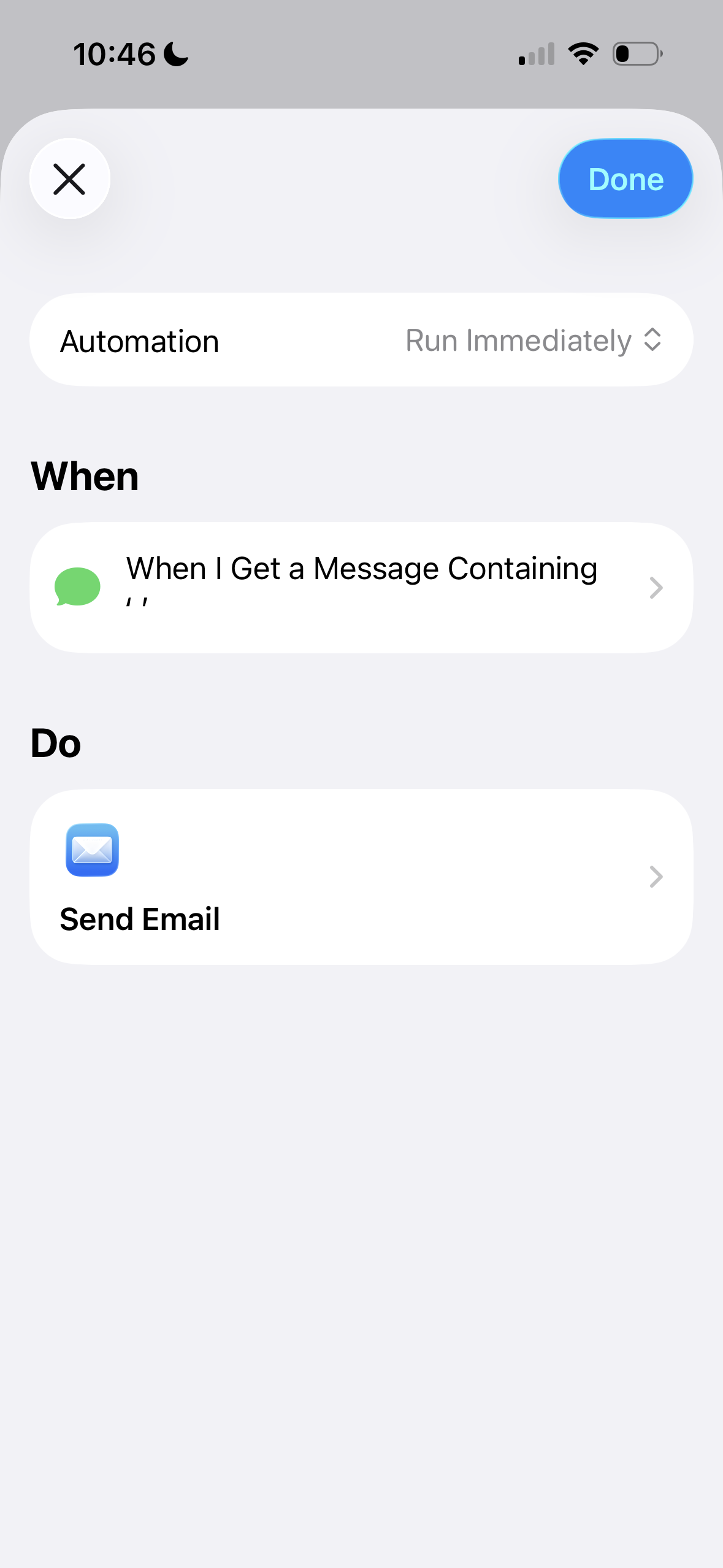Edit the When I Get a Message trigger
This screenshot has width=723, height=1568.
pos(361,588)
